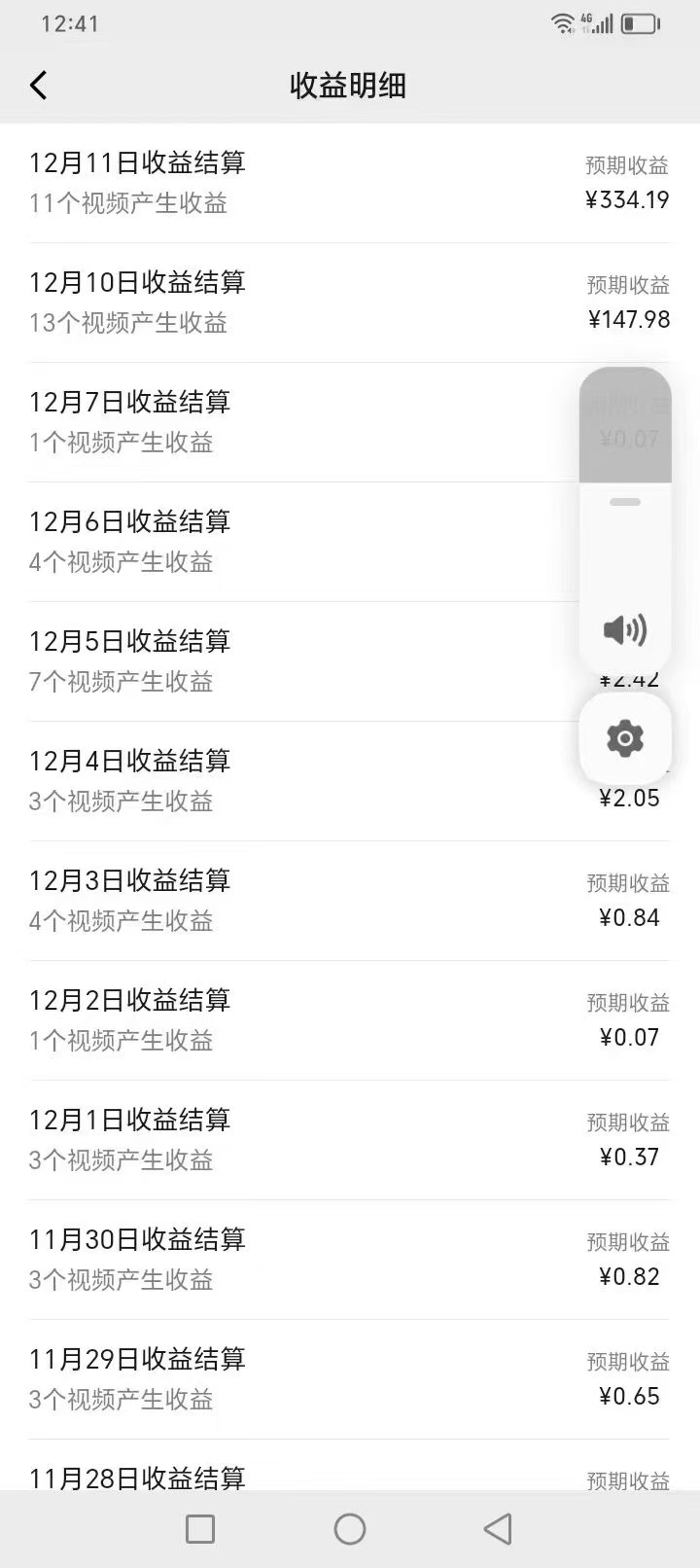This screenshot has height=1568, width=700.
Task: Open the 12月2日收益结算 row
Action: coord(292,1019)
